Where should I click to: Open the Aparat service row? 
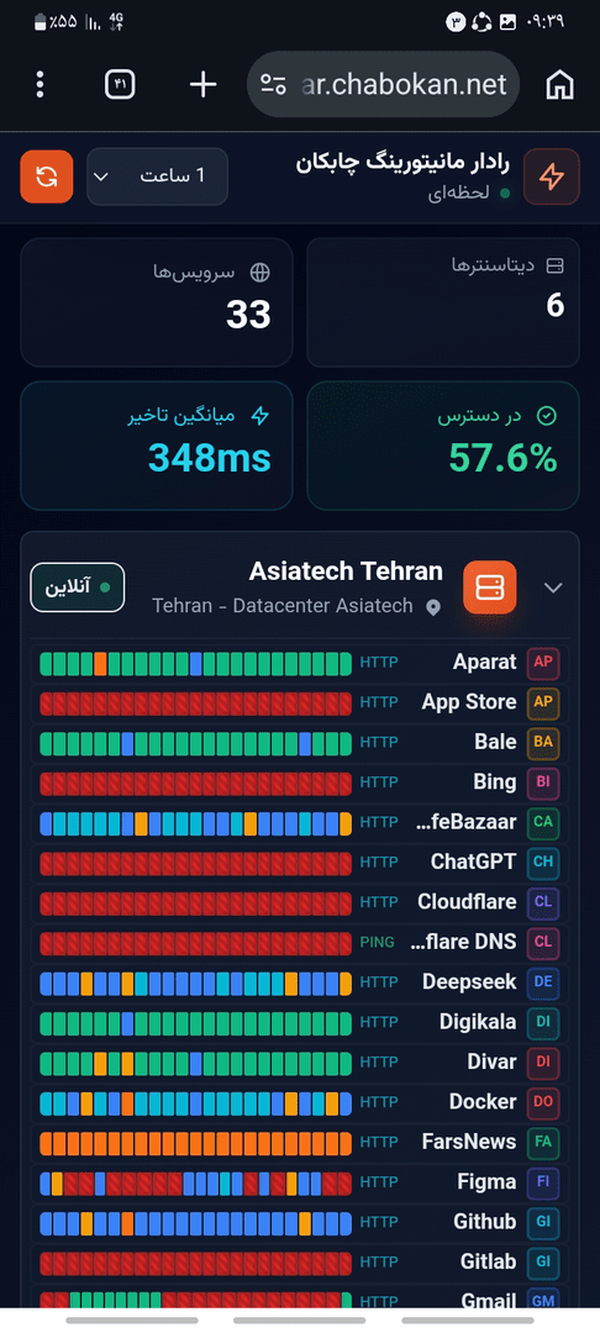point(300,662)
